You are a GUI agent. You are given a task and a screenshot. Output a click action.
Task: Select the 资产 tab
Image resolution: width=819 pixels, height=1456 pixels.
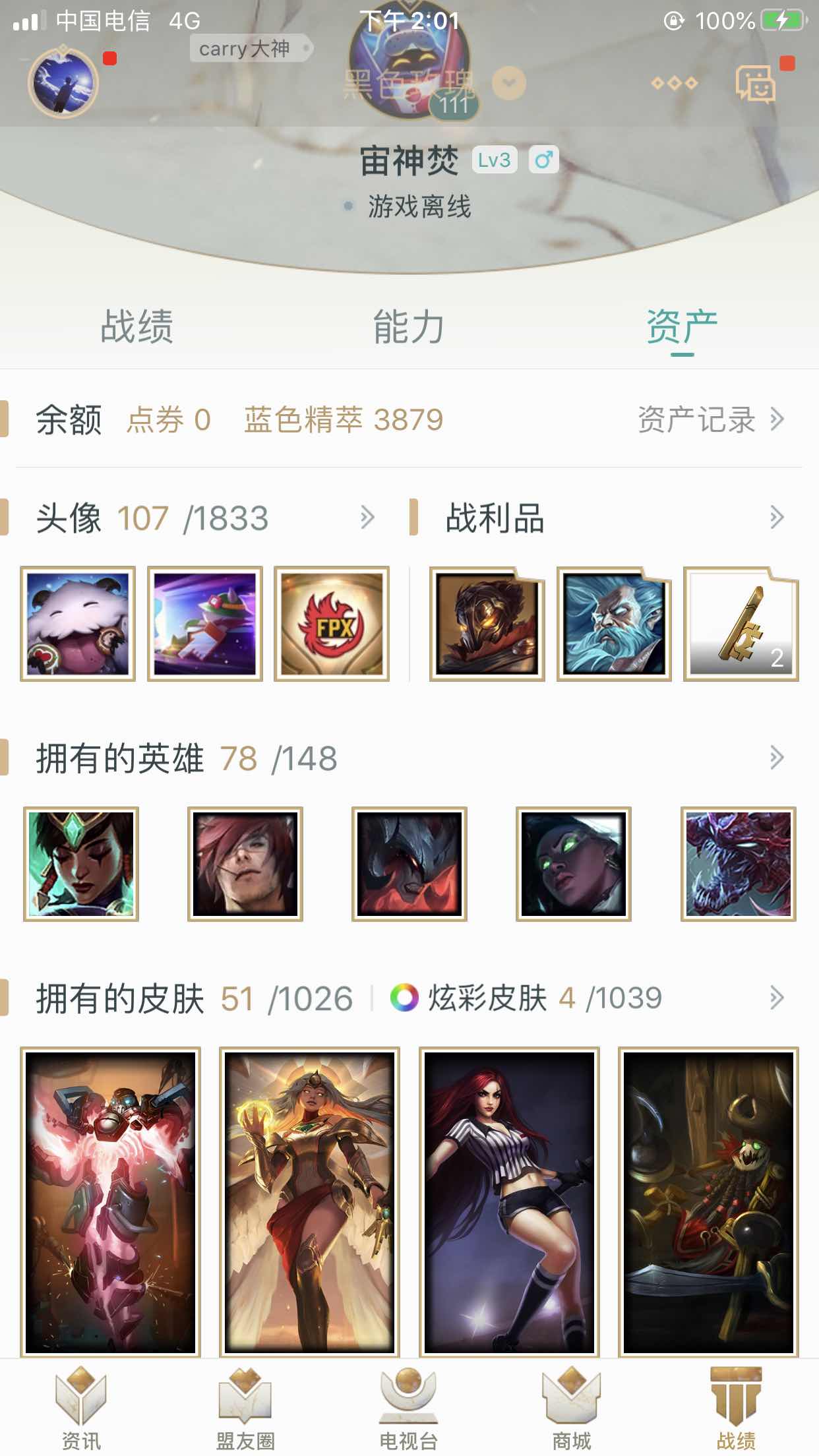[681, 326]
